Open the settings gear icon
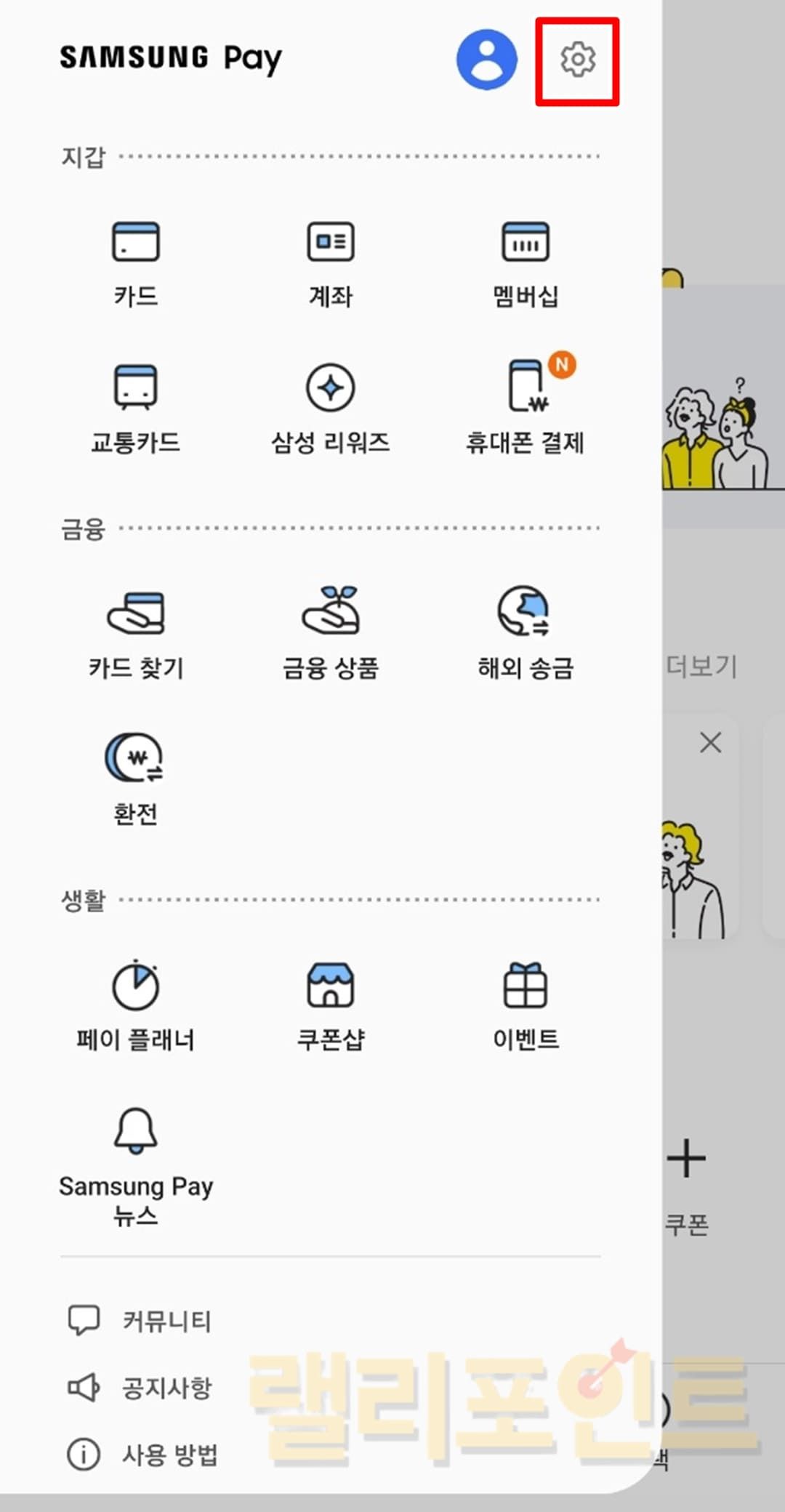The width and height of the screenshot is (785, 1512). pos(578,60)
